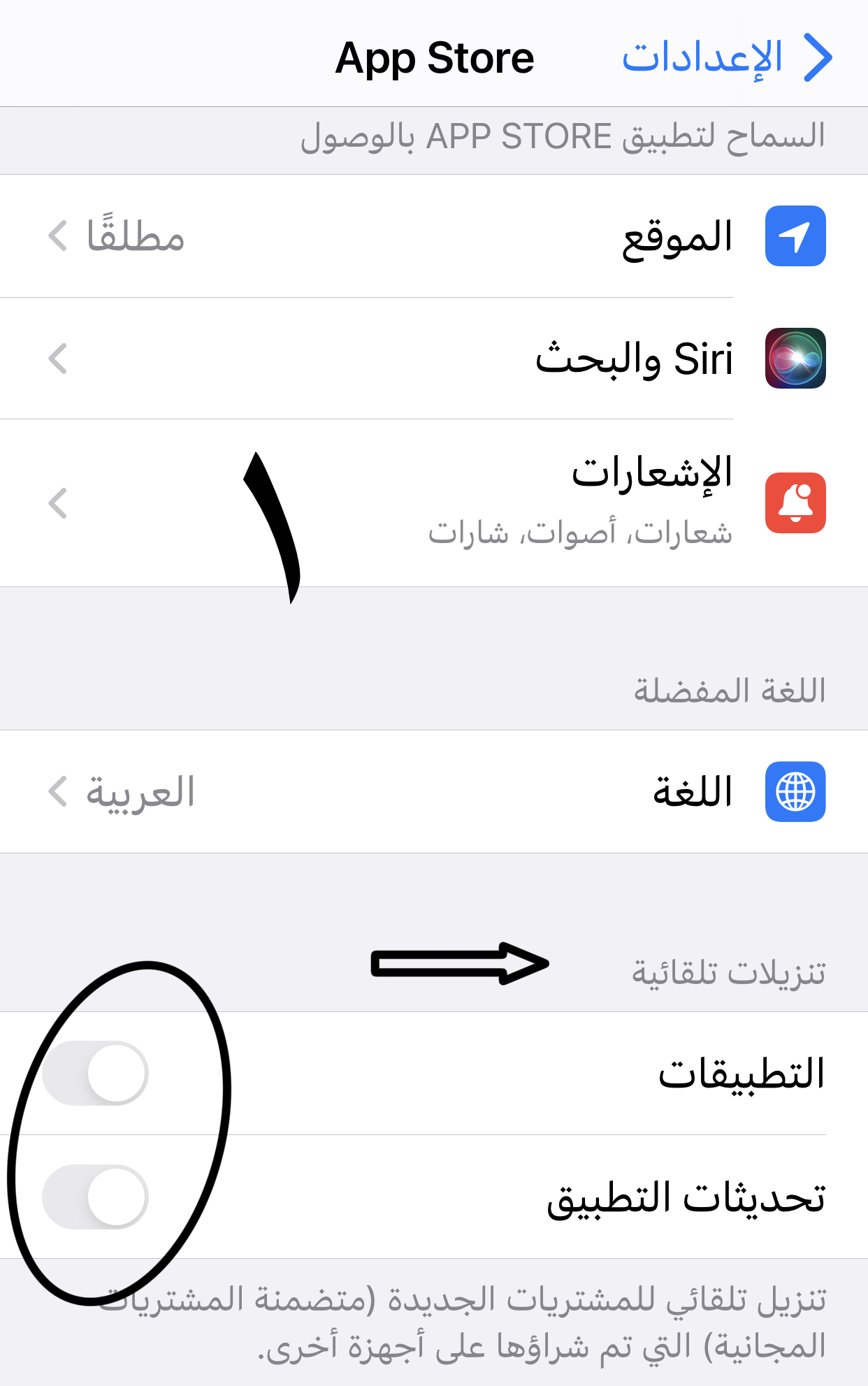
Task: Go back to الإعدادات
Action: 727,57
